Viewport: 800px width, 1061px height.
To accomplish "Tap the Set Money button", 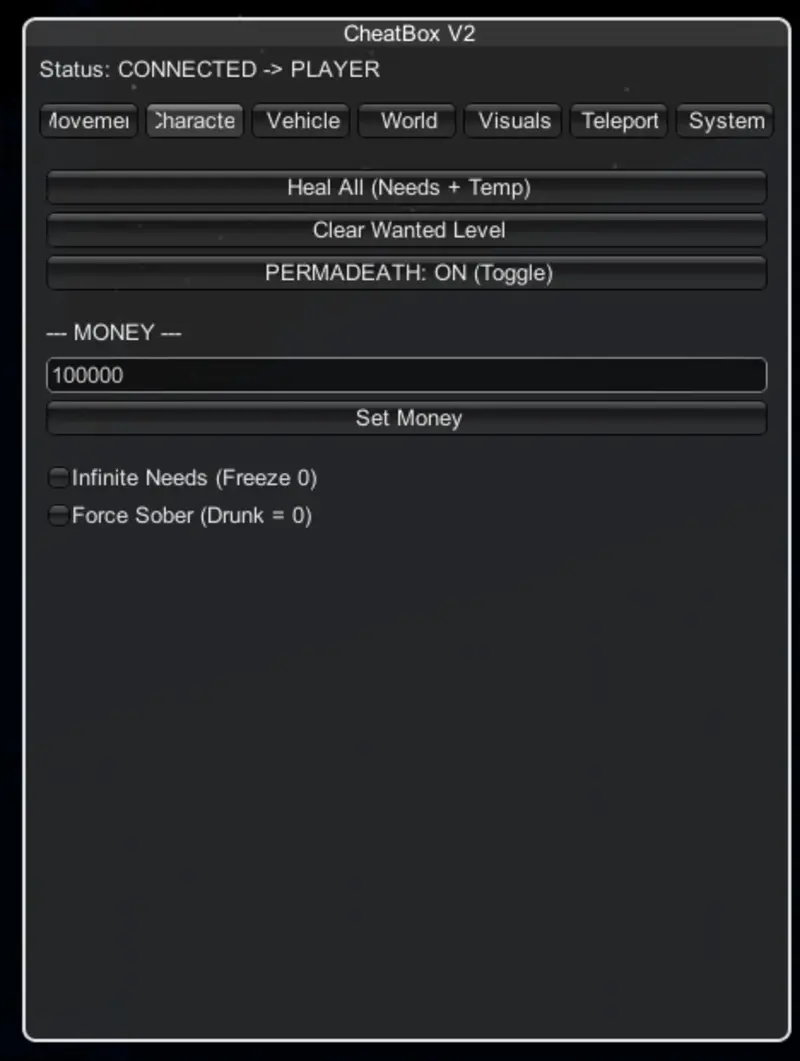I will click(407, 418).
